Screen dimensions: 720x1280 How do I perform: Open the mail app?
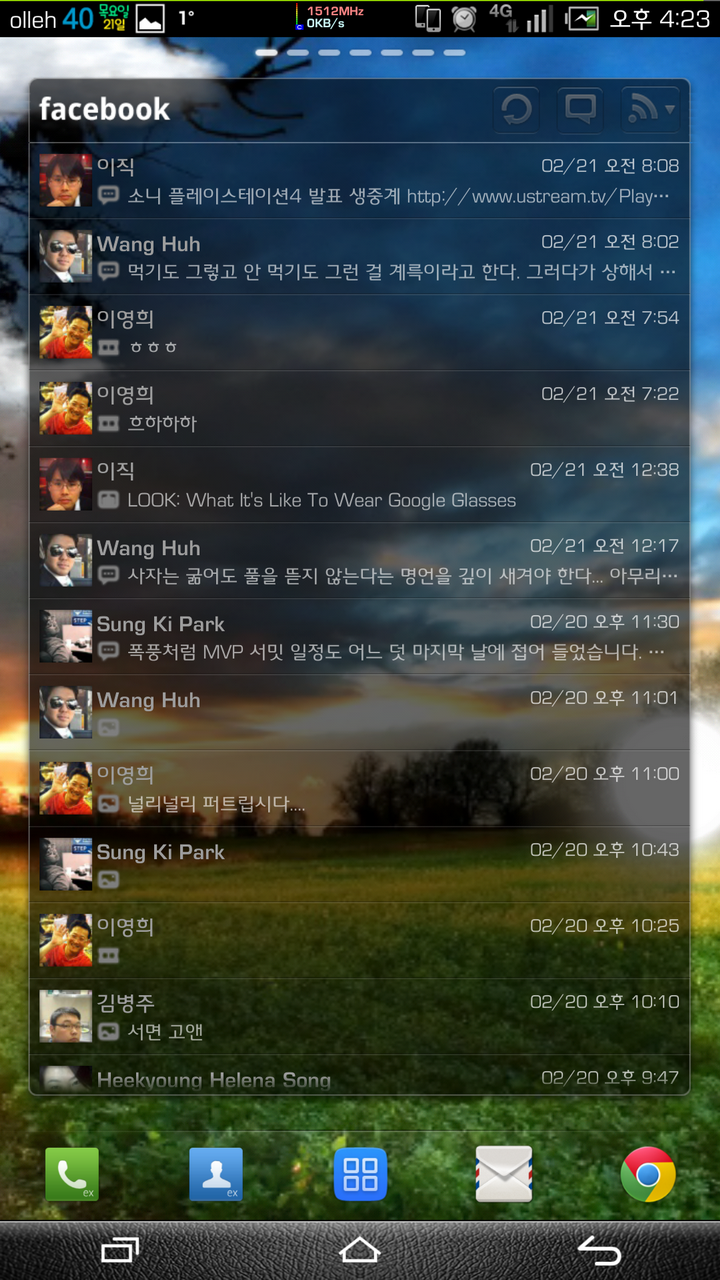[x=504, y=1174]
